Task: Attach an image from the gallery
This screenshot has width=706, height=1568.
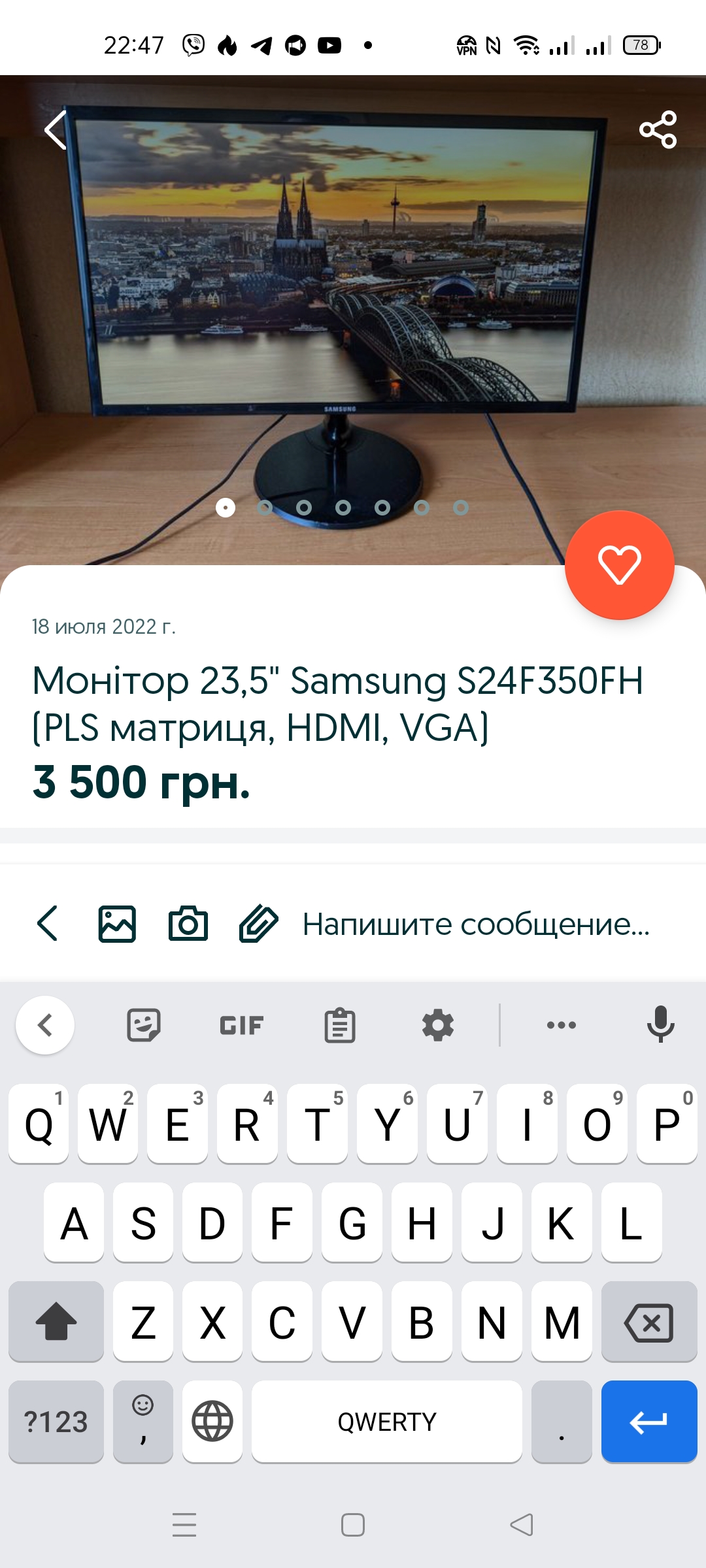Action: tap(117, 924)
